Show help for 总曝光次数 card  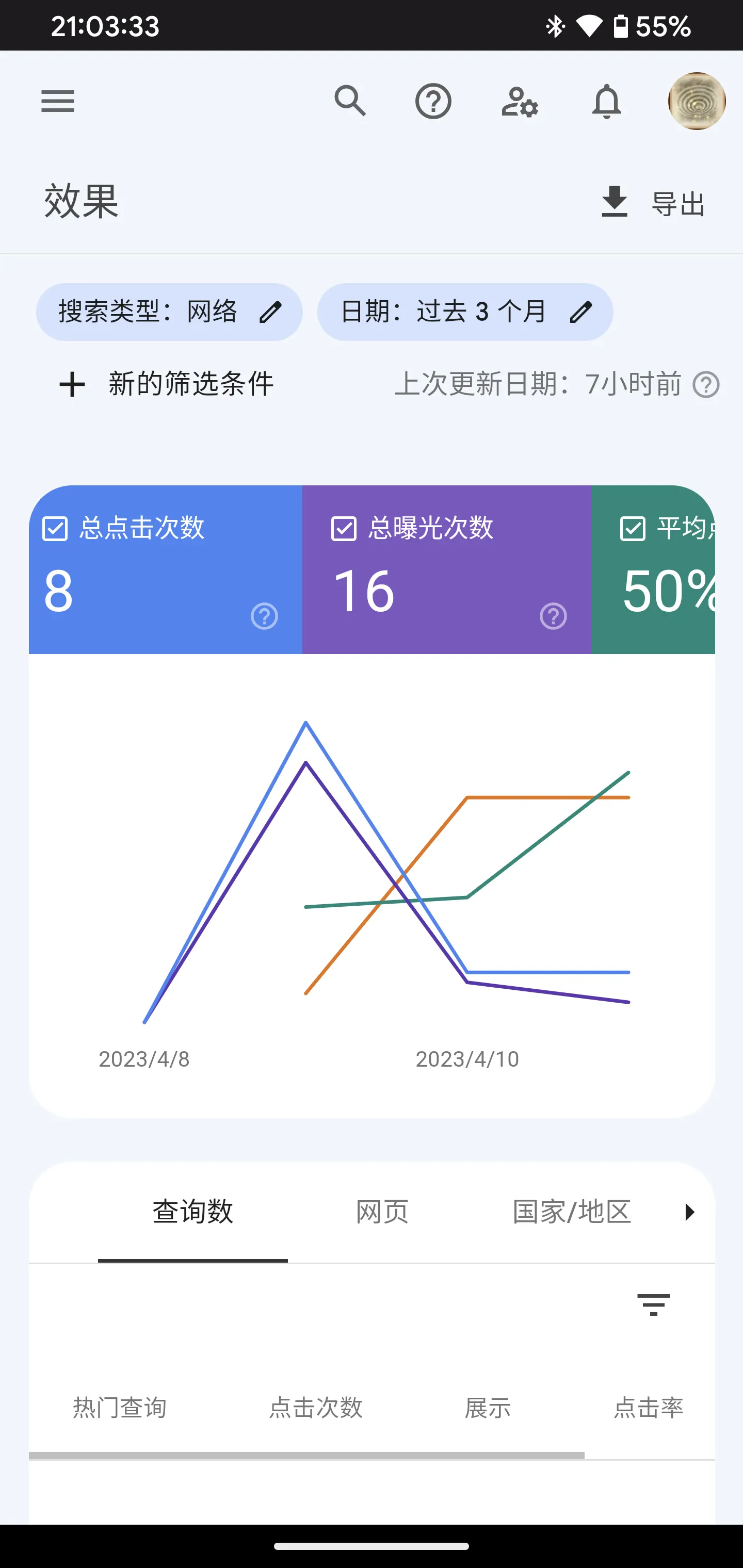[x=553, y=616]
